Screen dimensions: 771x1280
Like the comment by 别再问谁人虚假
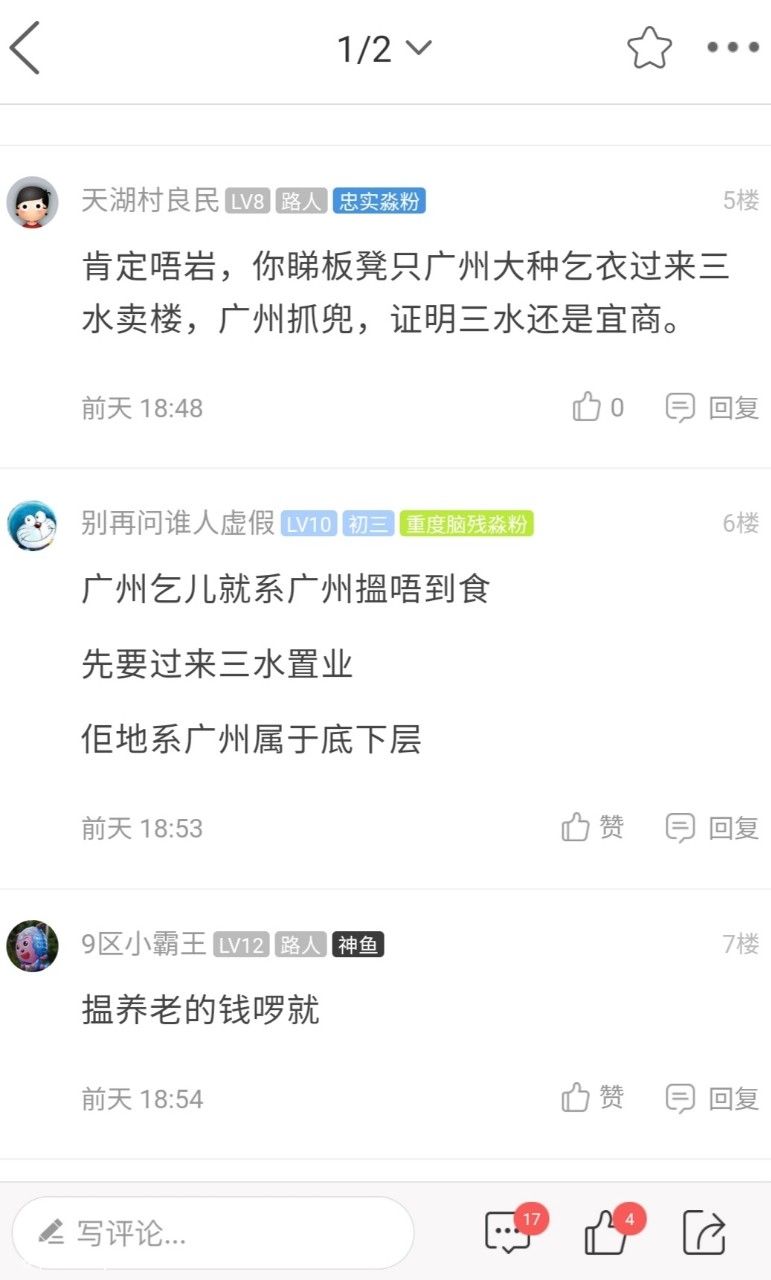593,827
